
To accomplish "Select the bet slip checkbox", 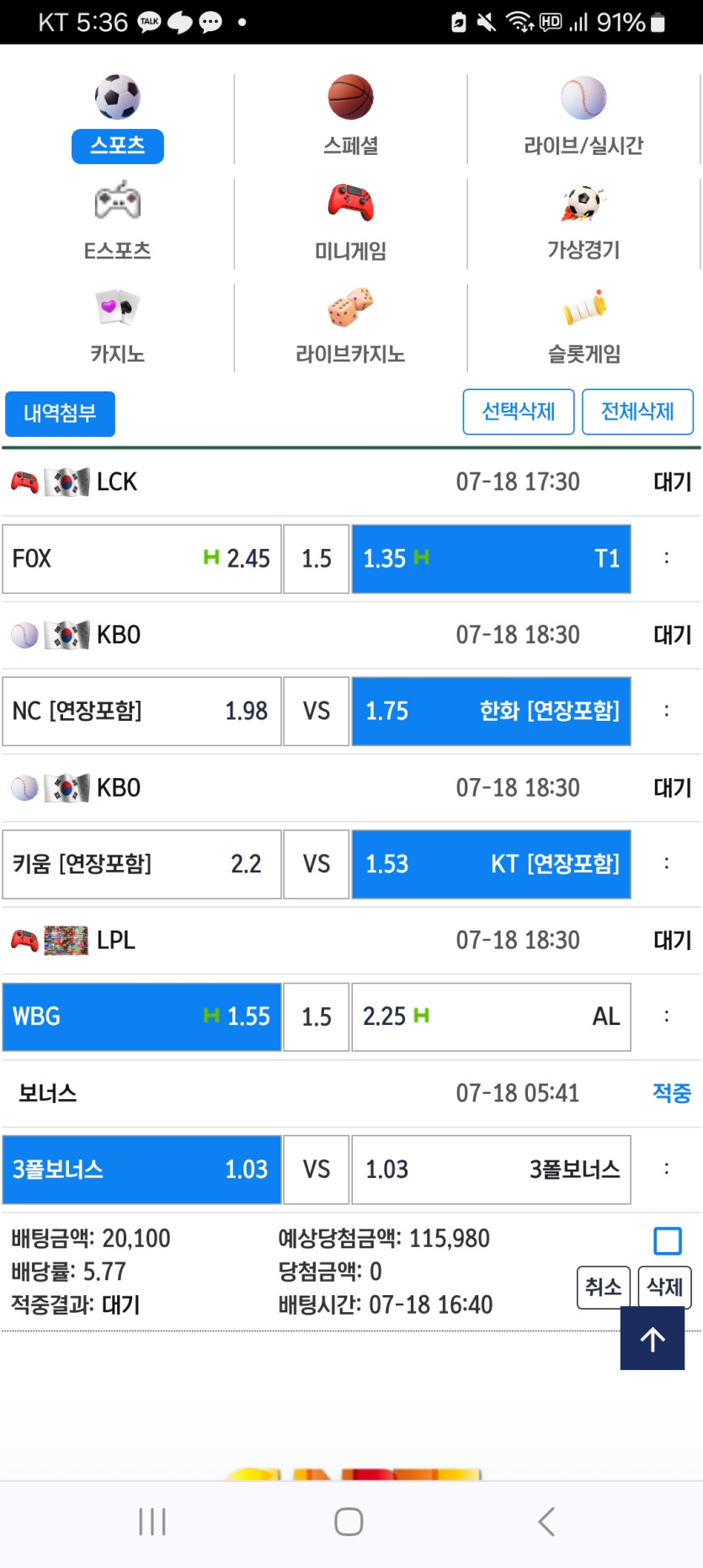I will 668,1240.
